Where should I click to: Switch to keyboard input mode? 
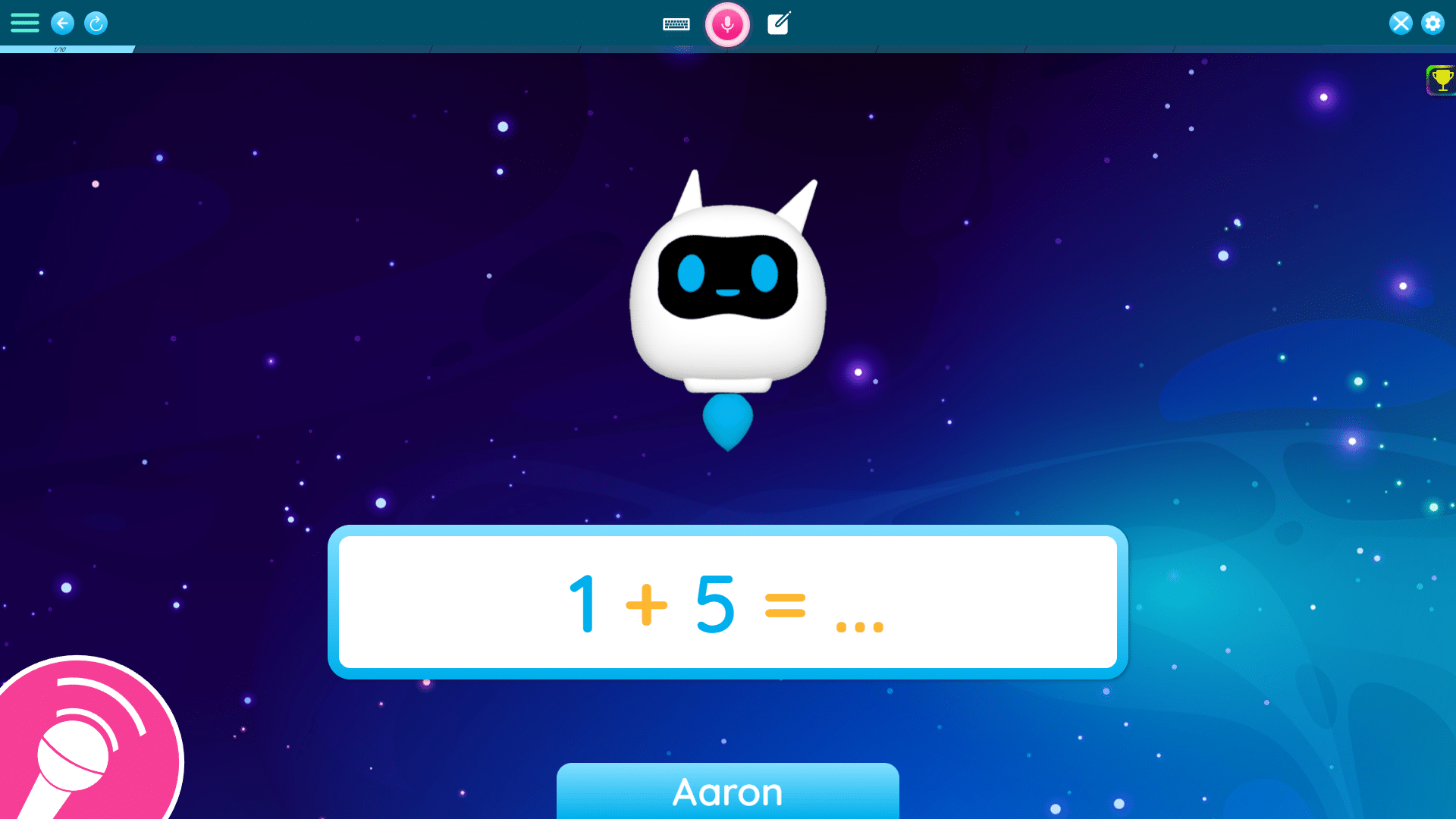pos(676,24)
